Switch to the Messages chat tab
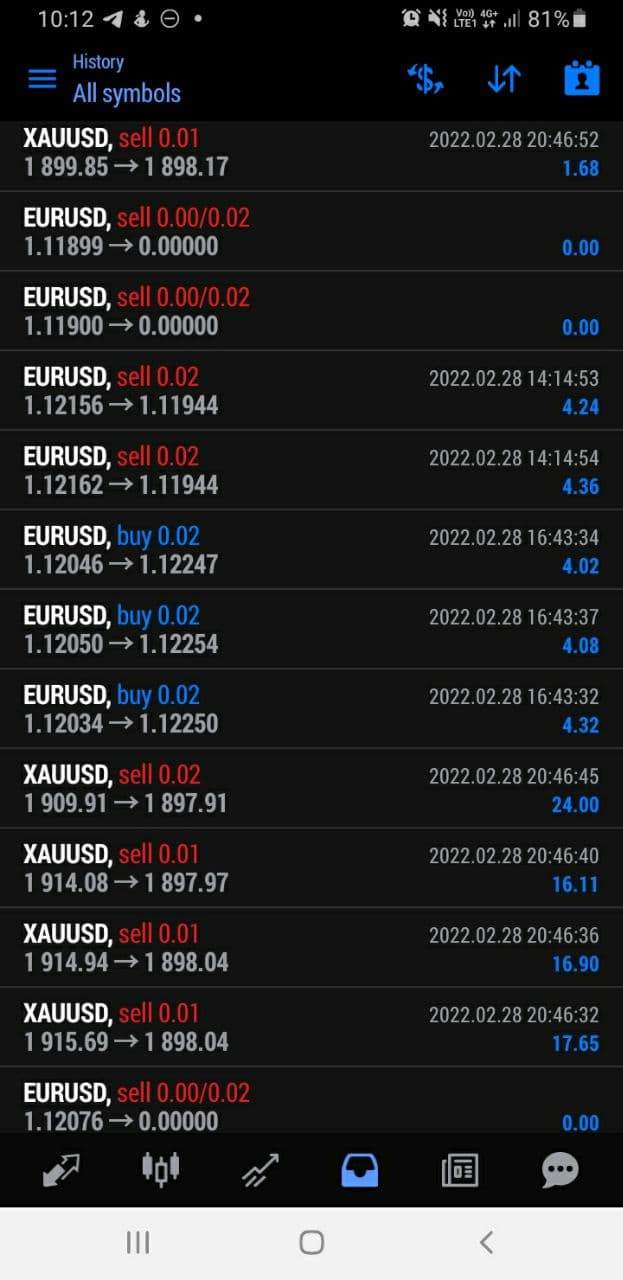The height and width of the screenshot is (1280, 623). coord(560,1170)
